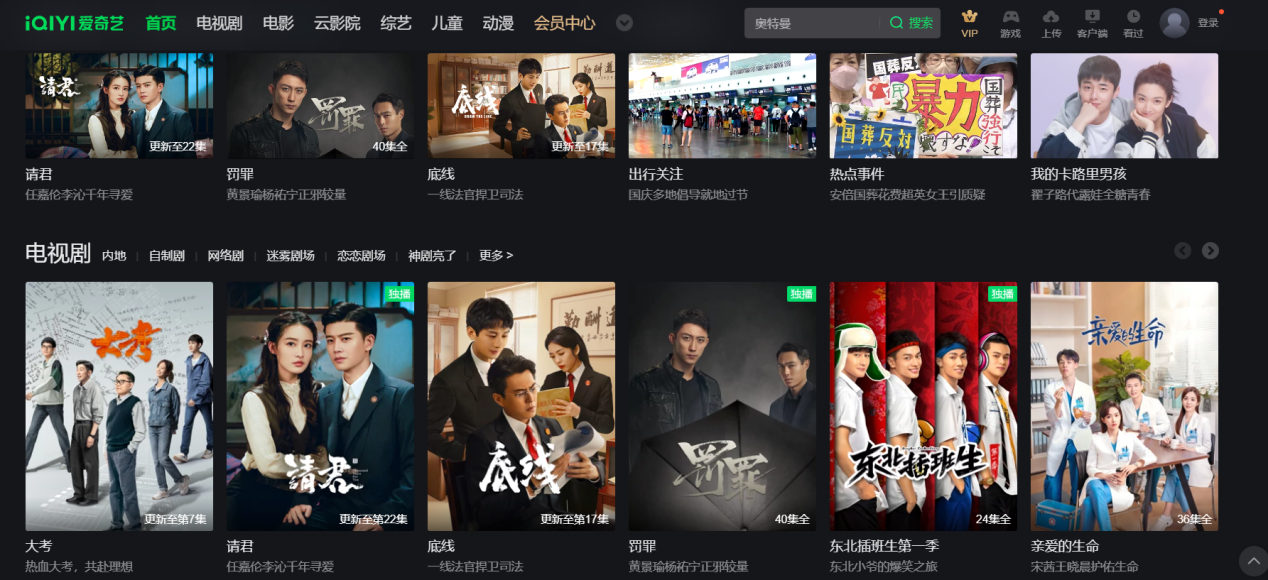Viewport: 1268px width, 580px height.
Task: Tap the search input box
Action: 810,23
